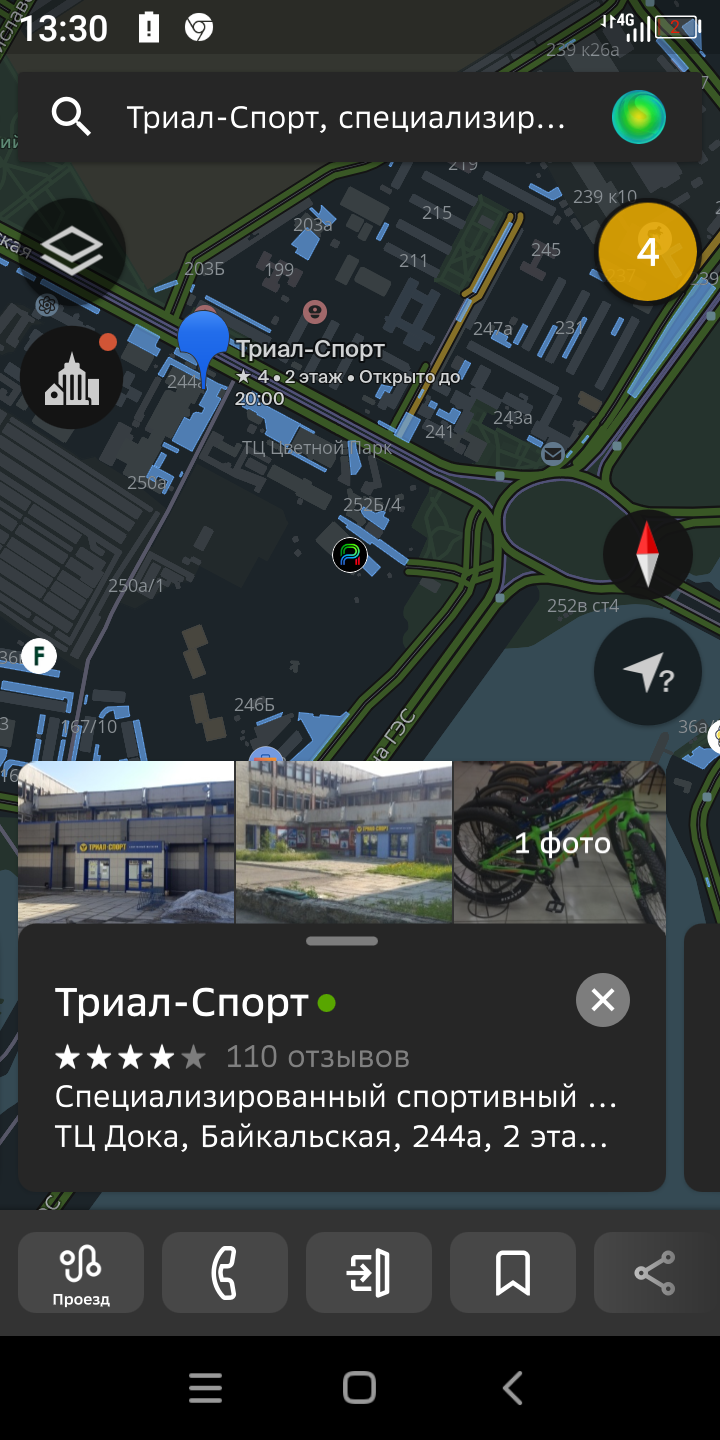
Task: Open the bicycle photo labeled 1 фото
Action: pyautogui.click(x=560, y=842)
